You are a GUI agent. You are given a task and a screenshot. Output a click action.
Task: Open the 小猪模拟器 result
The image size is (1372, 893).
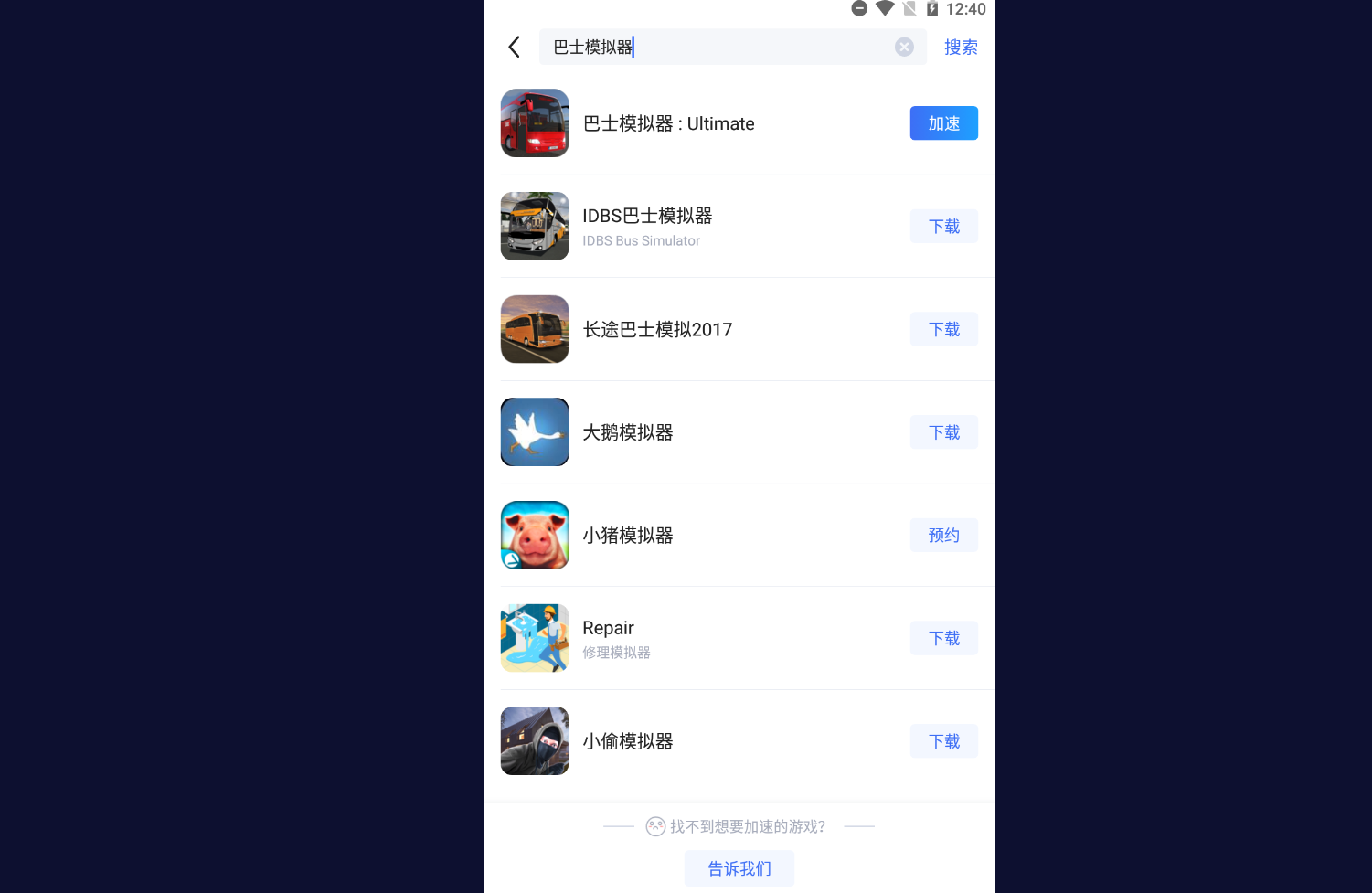click(x=628, y=536)
